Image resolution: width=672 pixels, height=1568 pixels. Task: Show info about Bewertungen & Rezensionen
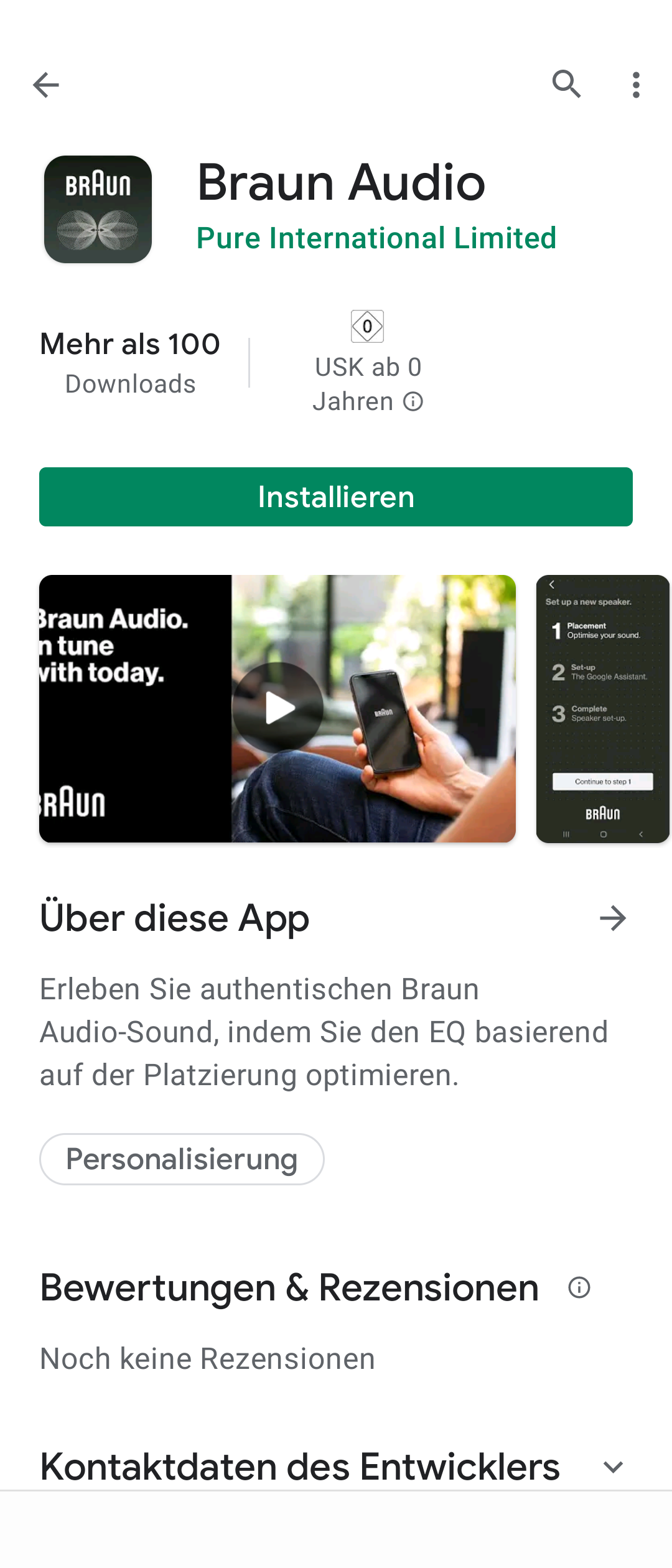coord(579,1287)
